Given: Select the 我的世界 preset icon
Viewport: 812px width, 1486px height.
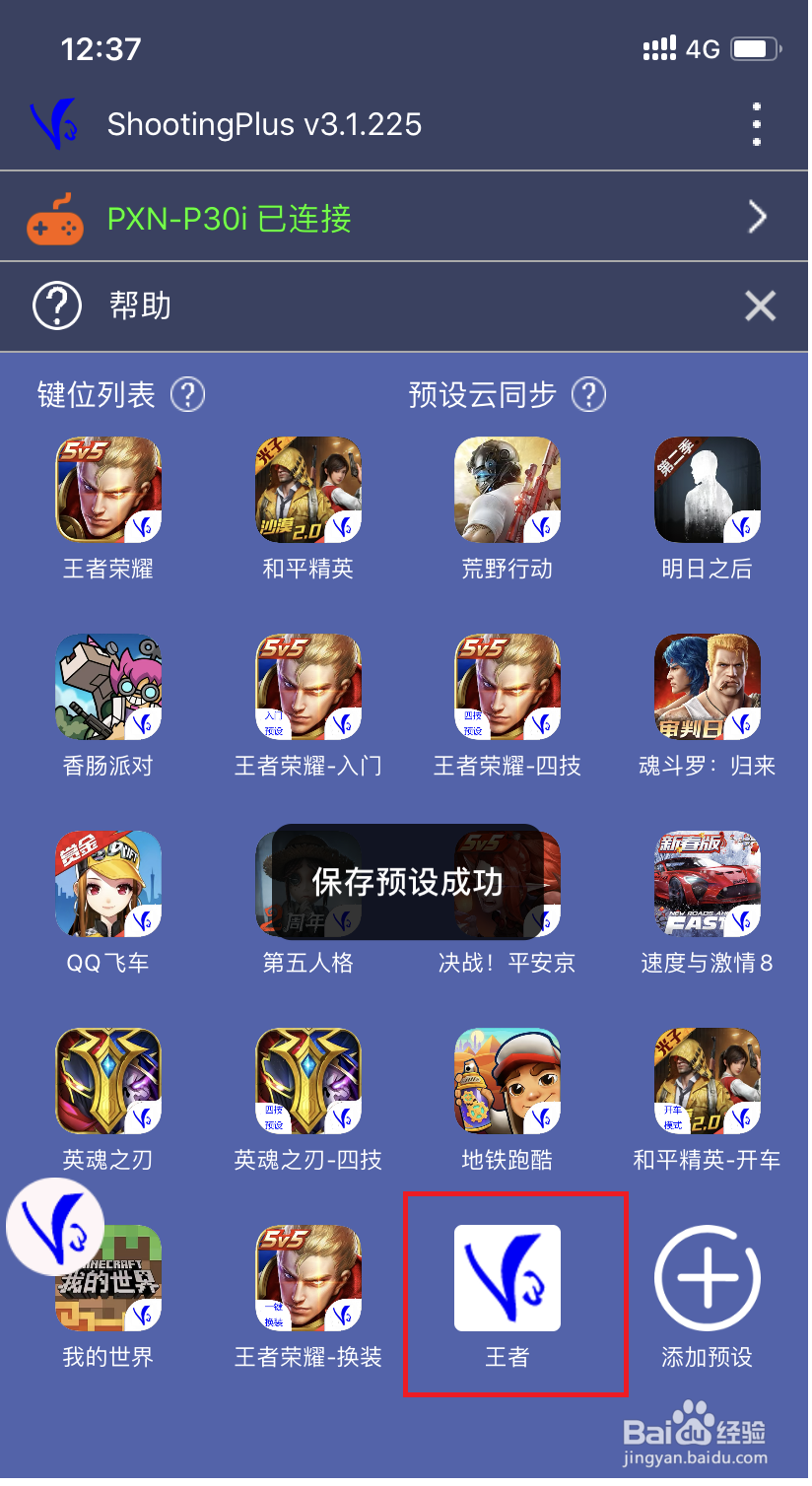Looking at the screenshot, I should (108, 1278).
